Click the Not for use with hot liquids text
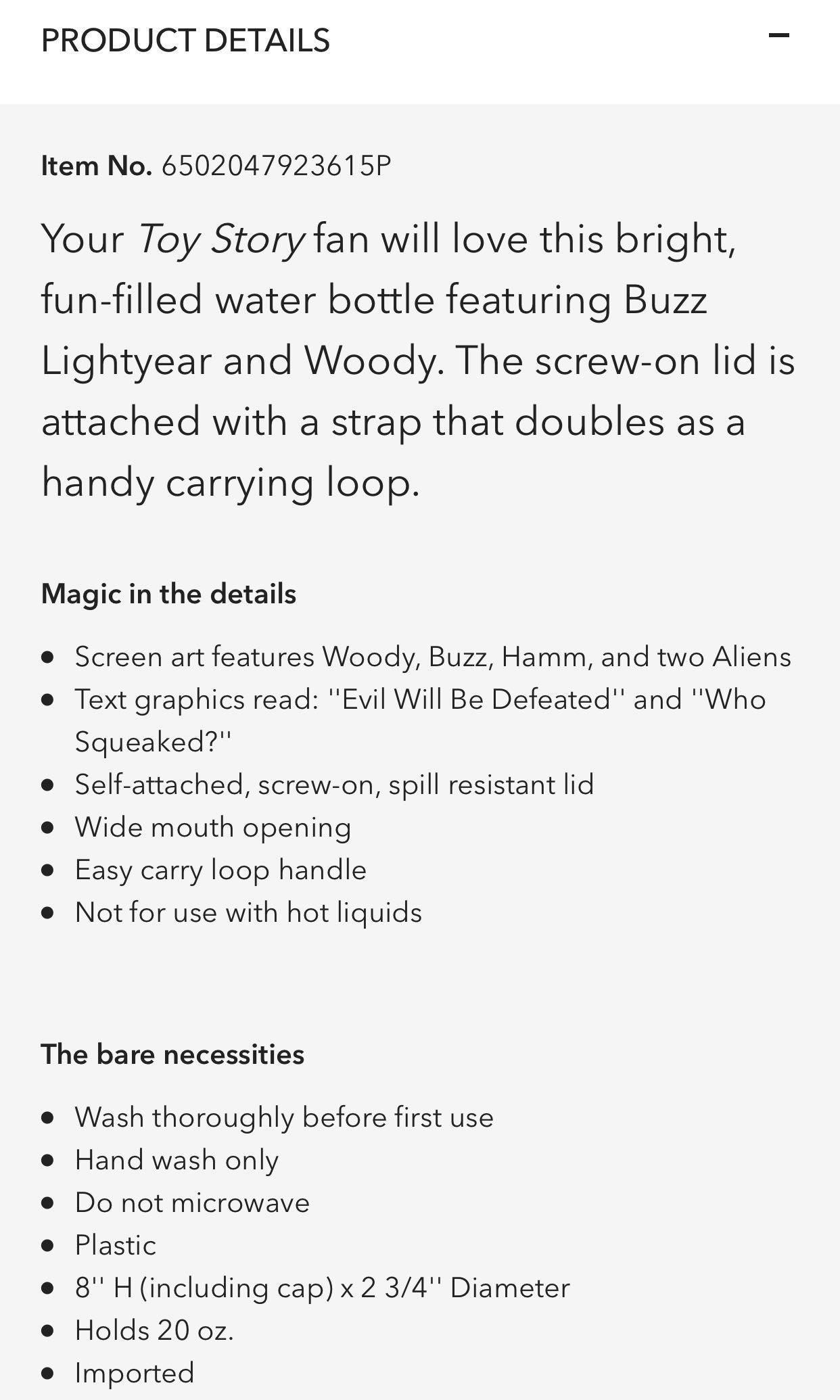 [248, 912]
